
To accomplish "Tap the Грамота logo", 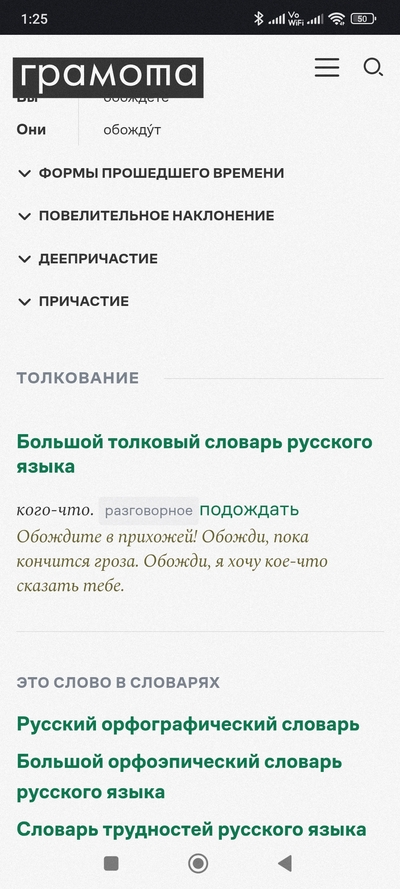I will 108,78.
